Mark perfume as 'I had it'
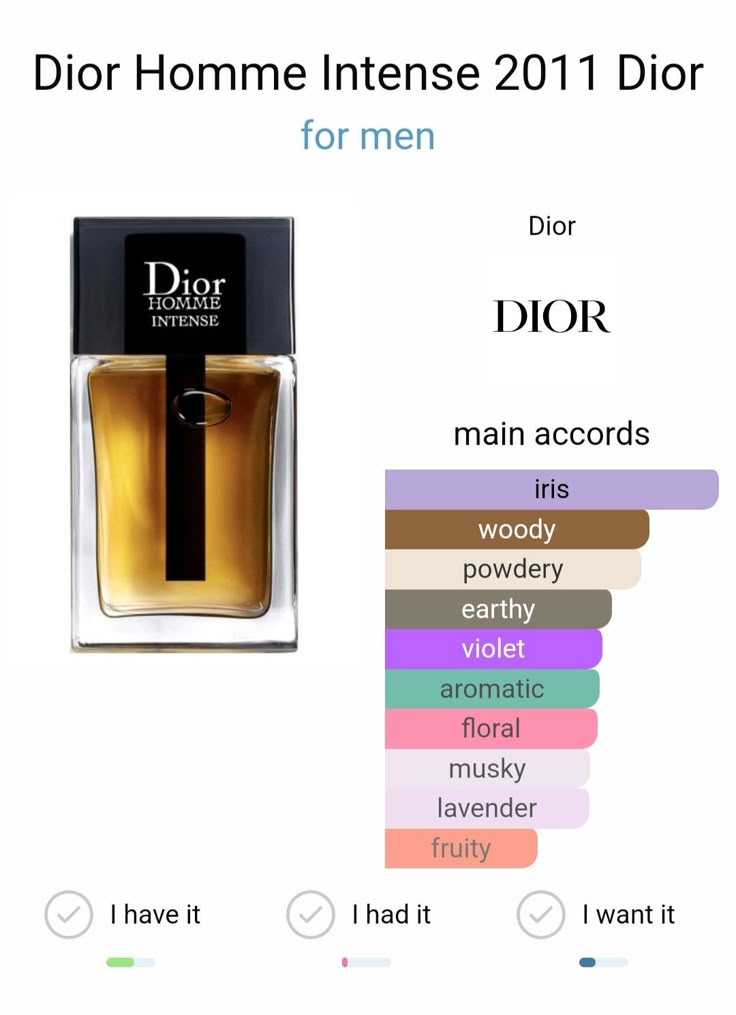This screenshot has height=1015, width=736. (x=311, y=915)
